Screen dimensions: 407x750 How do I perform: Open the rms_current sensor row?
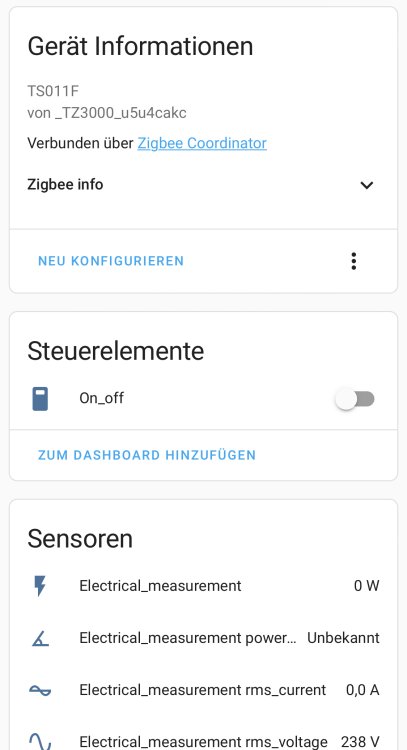point(203,690)
